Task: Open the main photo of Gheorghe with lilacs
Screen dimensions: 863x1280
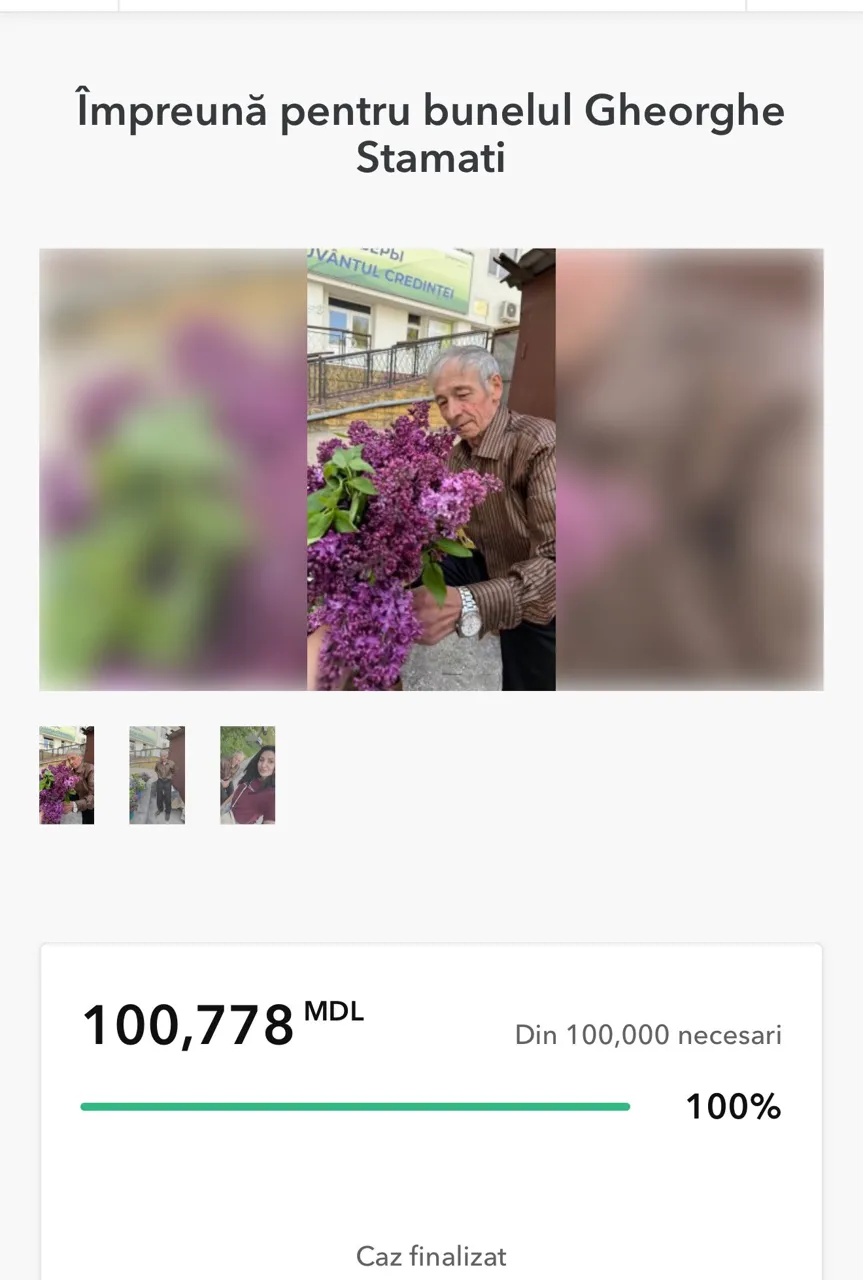Action: point(431,469)
